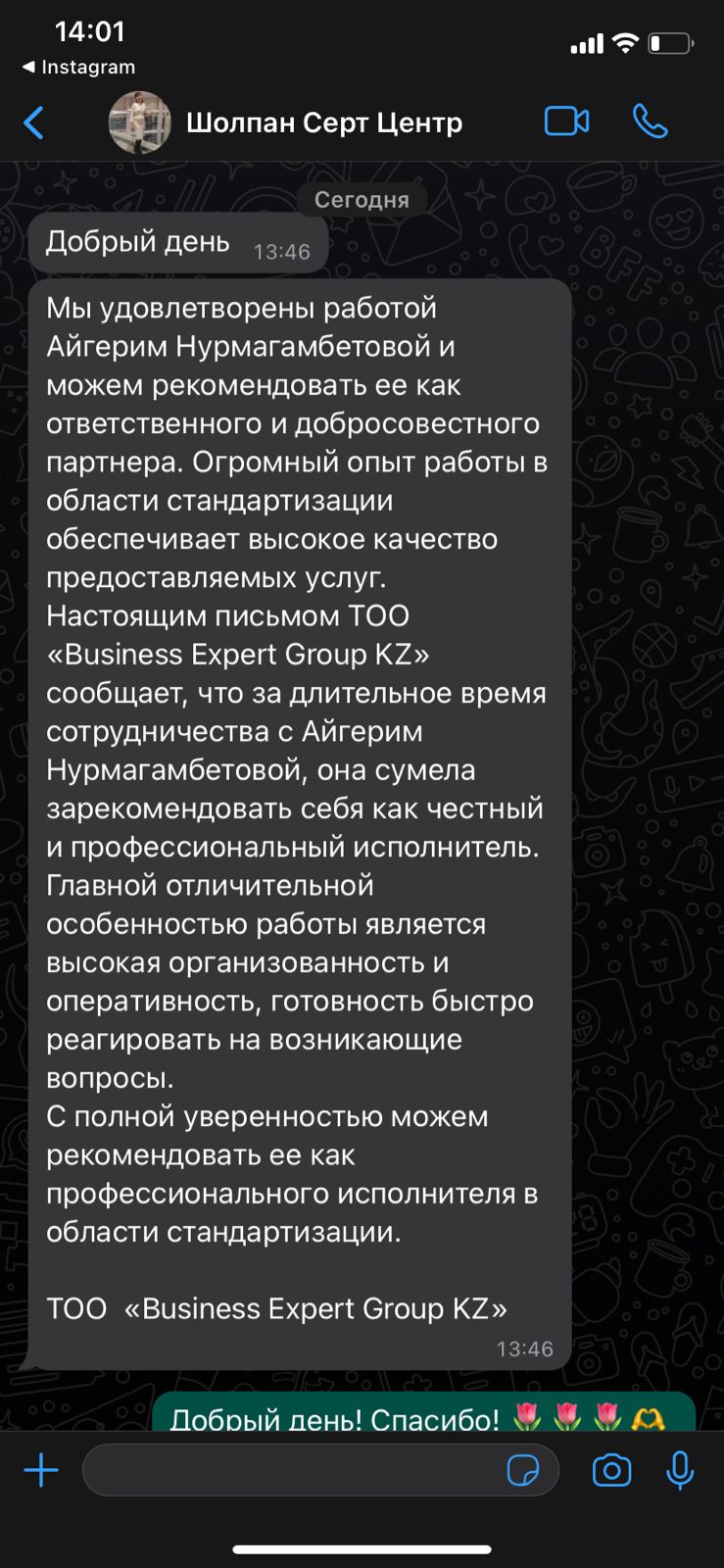
Task: Tap the contact's profile photo
Action: 139,122
